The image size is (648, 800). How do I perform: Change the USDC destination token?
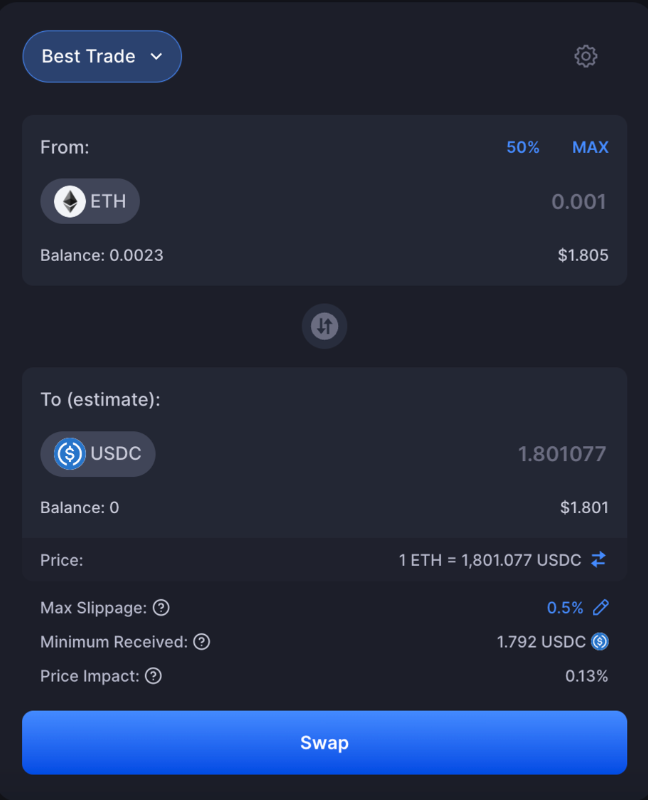98,454
